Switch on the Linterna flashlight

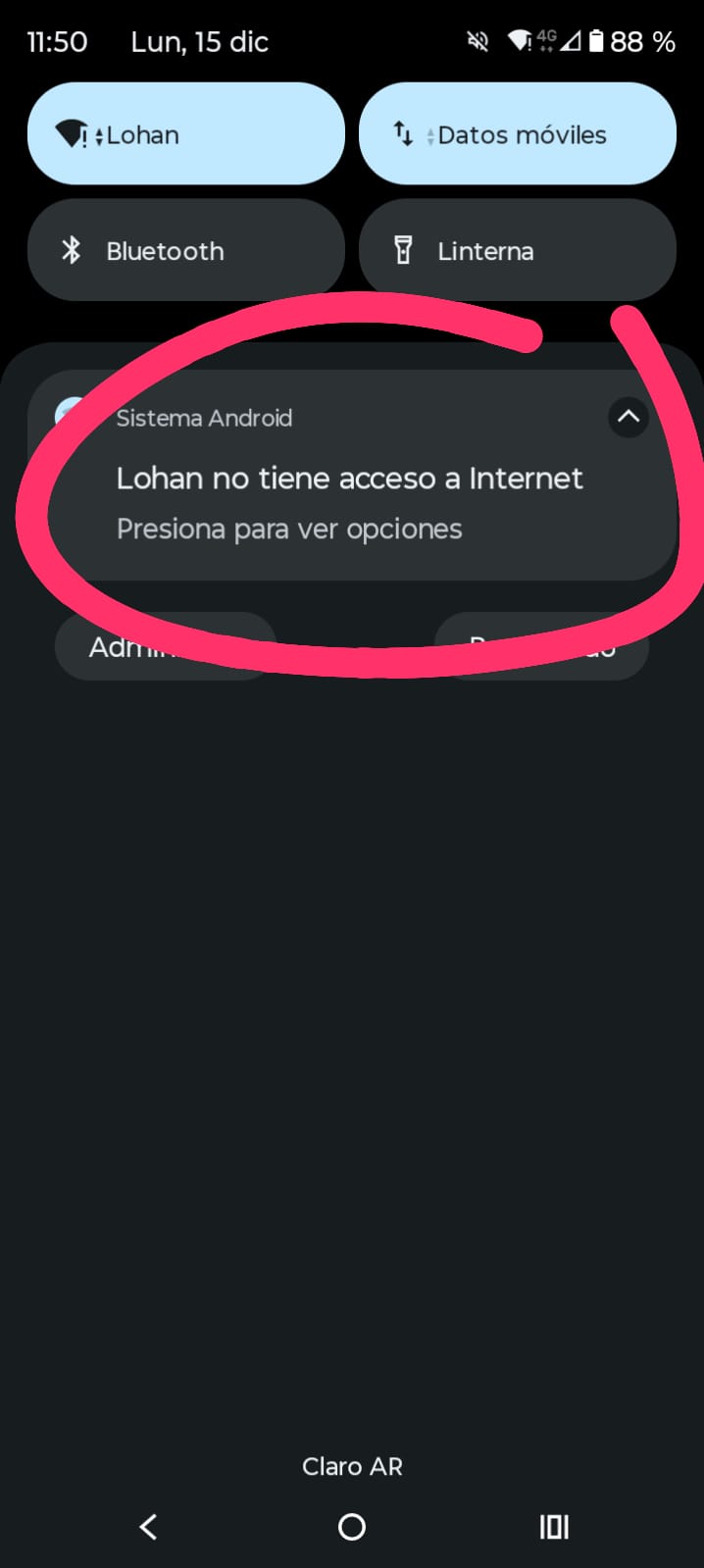[517, 251]
